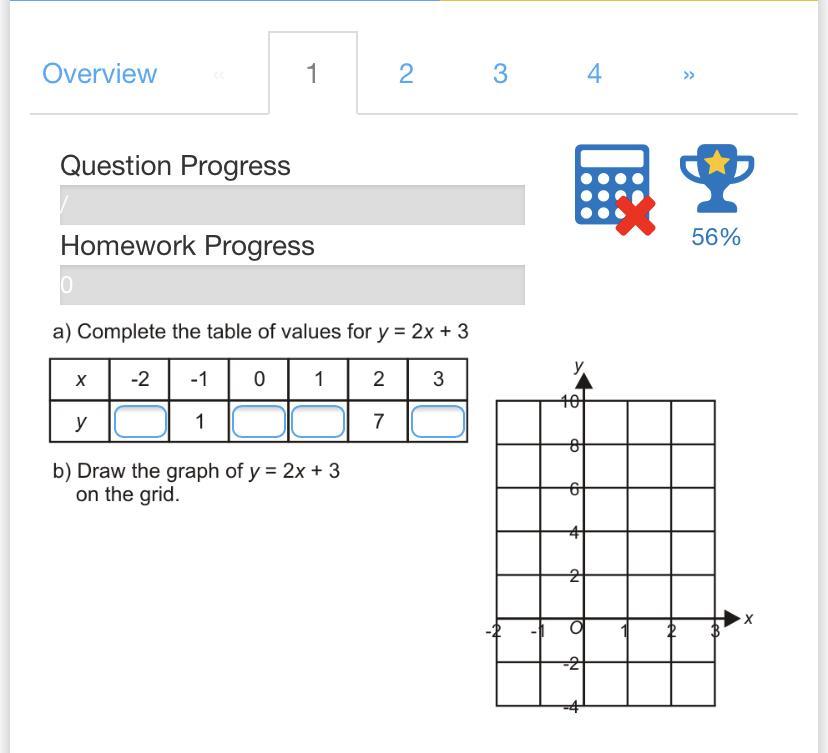
Task: Go to question 3 tab
Action: tap(500, 74)
